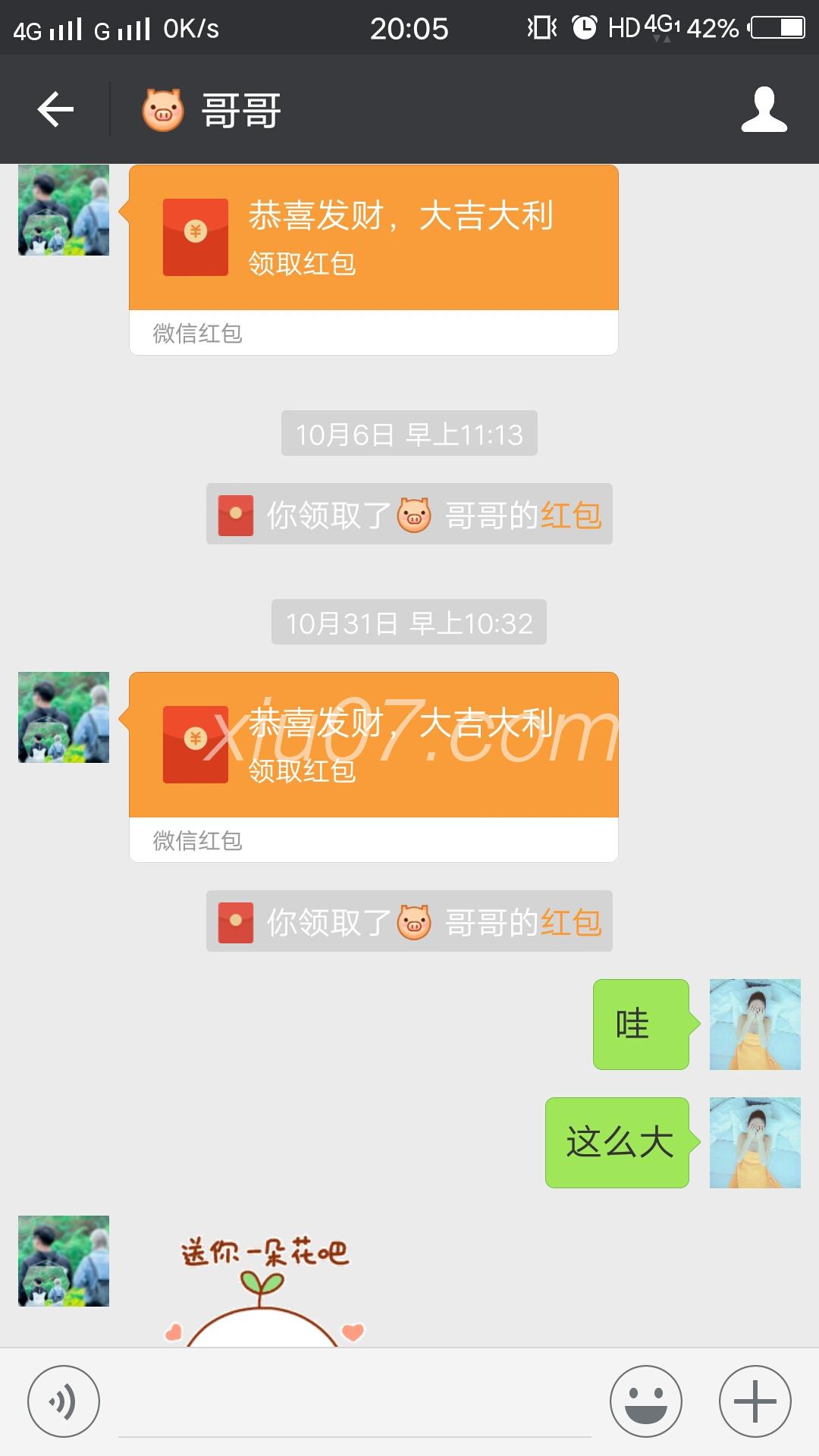Focus the message text field
Viewport: 819px width, 1456px height.
coord(354,1403)
